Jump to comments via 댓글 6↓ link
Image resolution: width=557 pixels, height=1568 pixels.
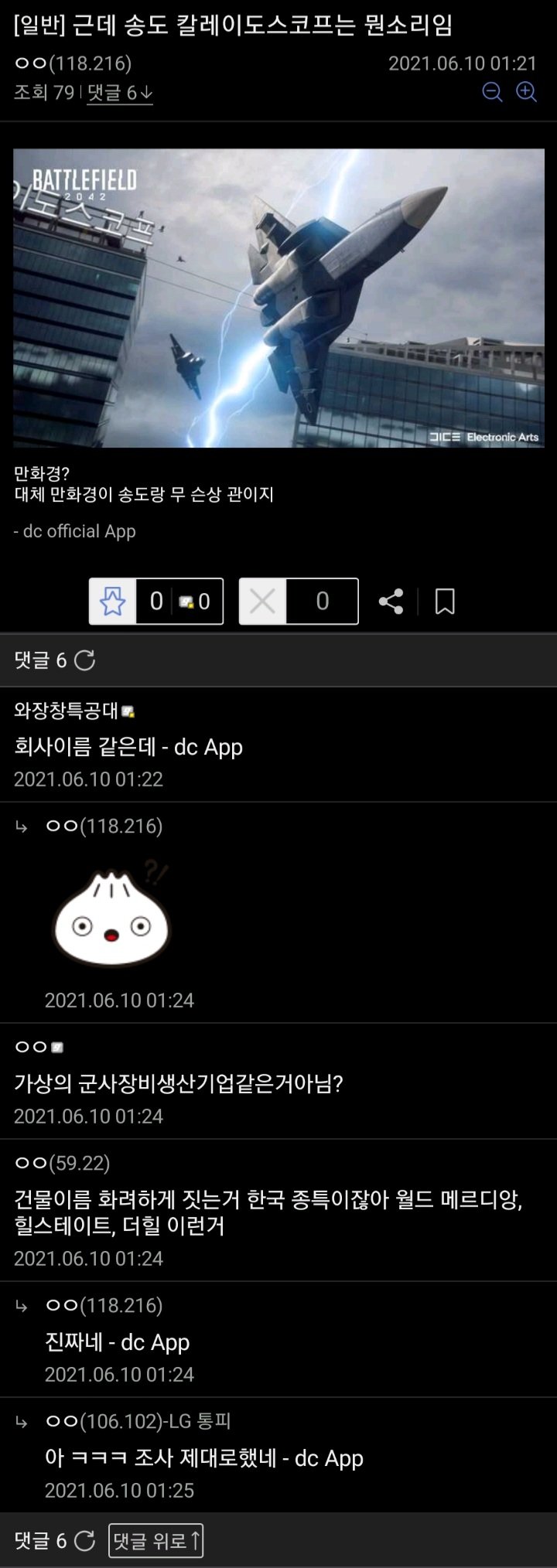point(120,93)
